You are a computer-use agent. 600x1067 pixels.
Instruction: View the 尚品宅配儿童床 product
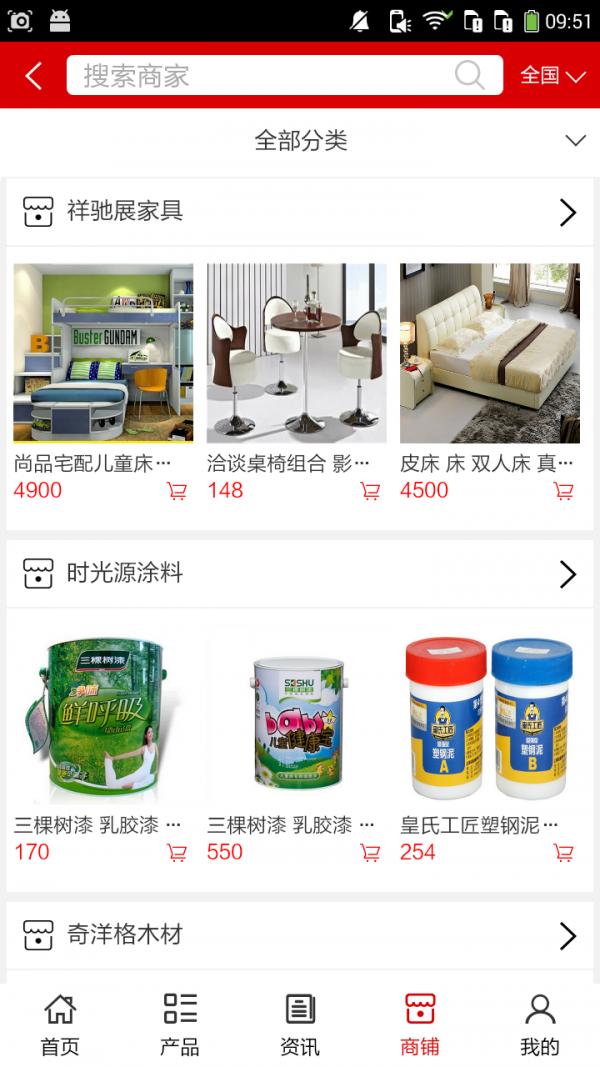pyautogui.click(x=103, y=353)
